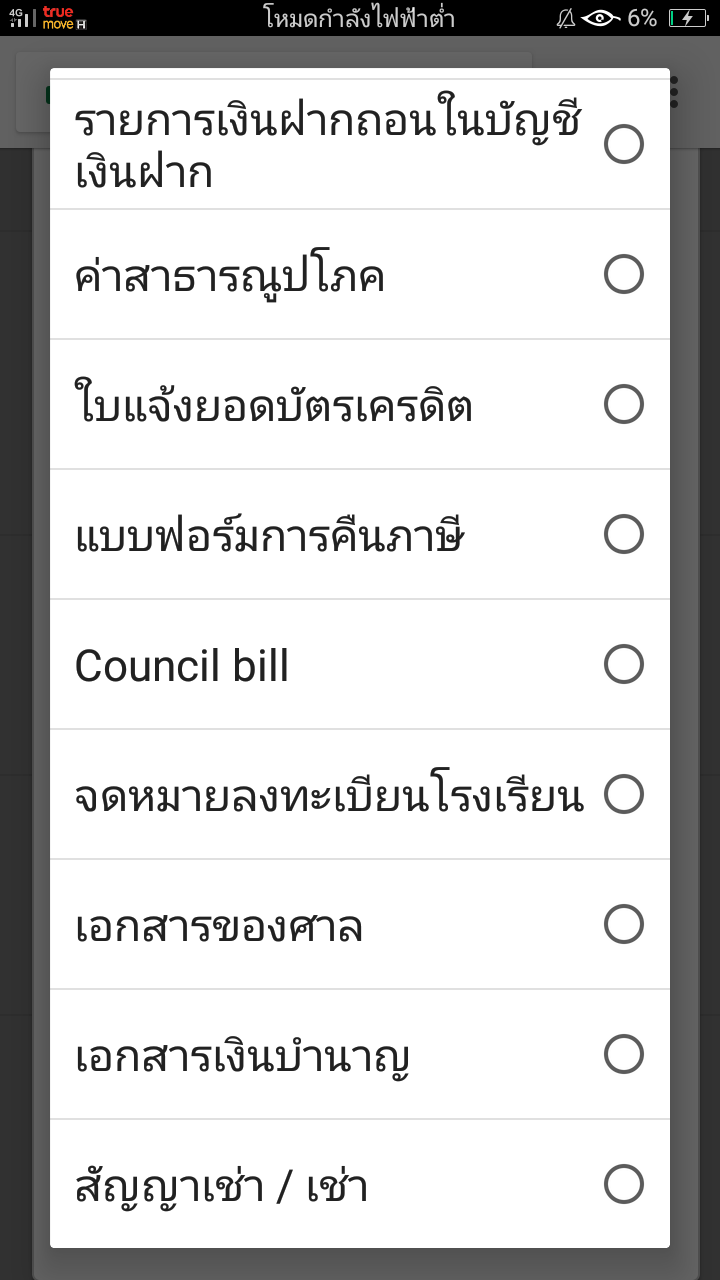
Task: Select ใบแจ้งยอดบัตรเครดิต option
Action: click(x=623, y=404)
